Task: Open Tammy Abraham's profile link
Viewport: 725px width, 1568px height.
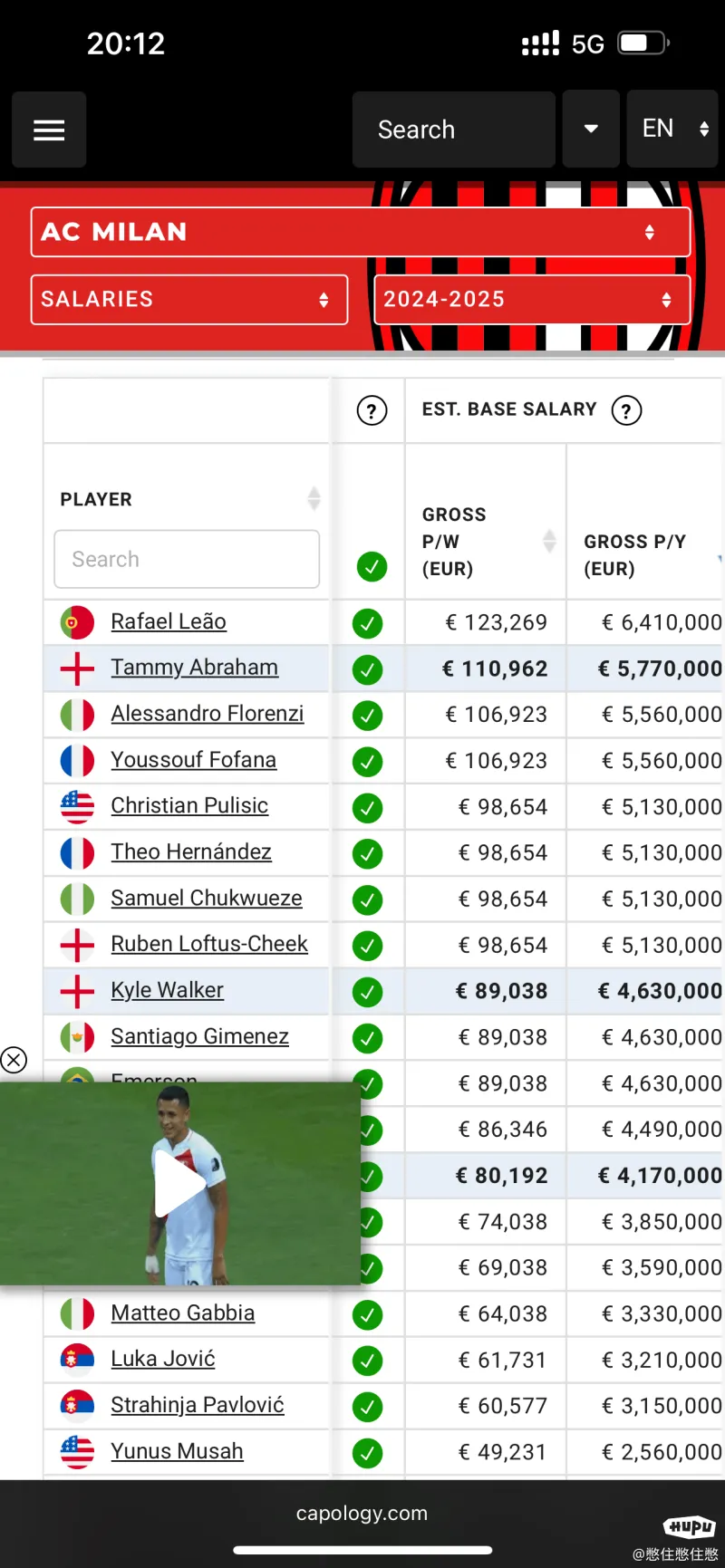Action: point(194,668)
